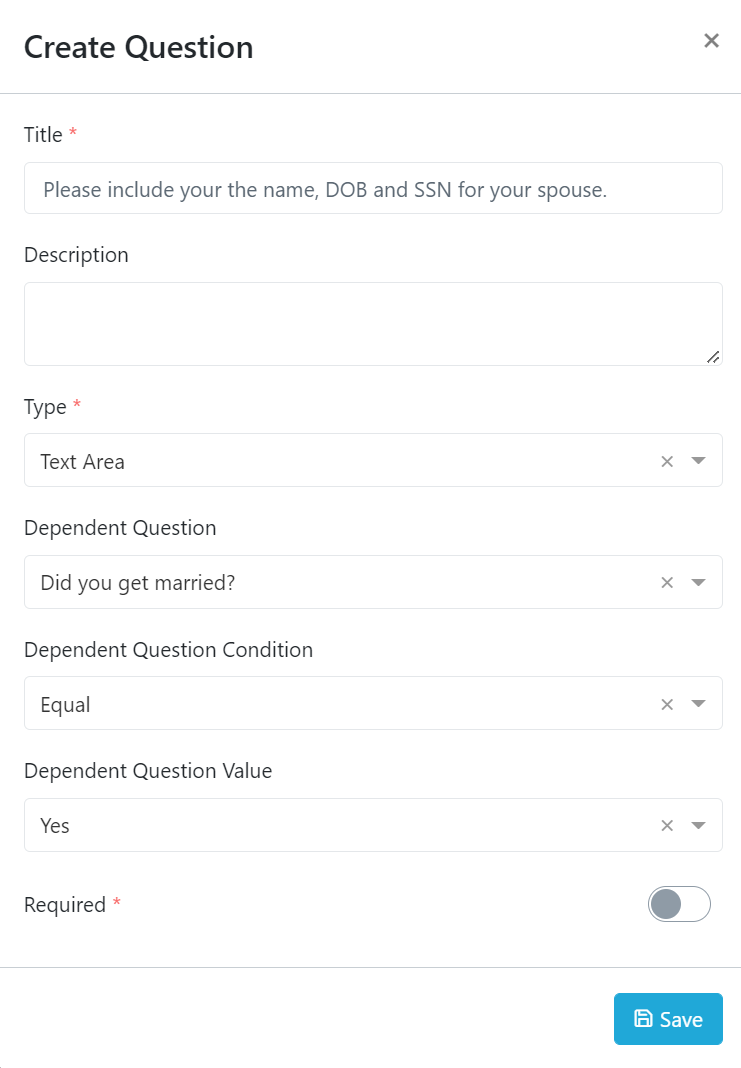The width and height of the screenshot is (741, 1068).
Task: Open the Type dropdown arrow
Action: coord(699,461)
